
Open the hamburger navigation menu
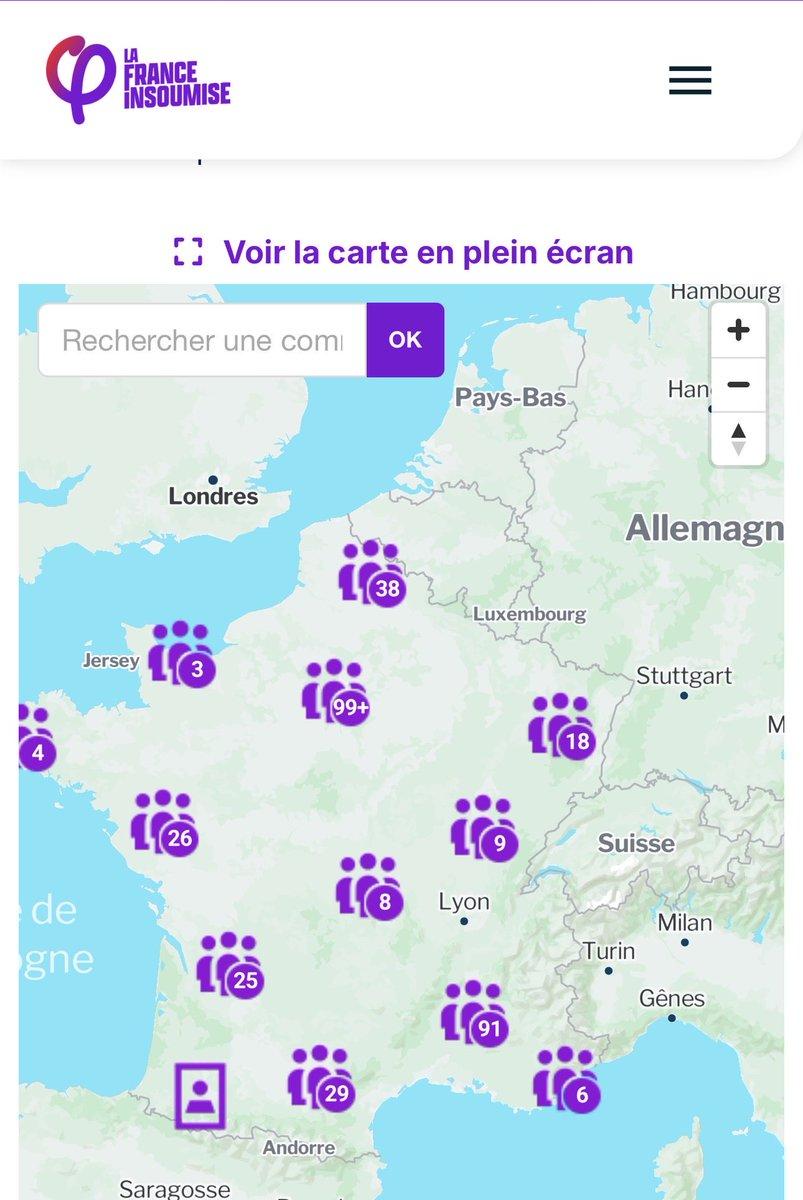[x=690, y=80]
